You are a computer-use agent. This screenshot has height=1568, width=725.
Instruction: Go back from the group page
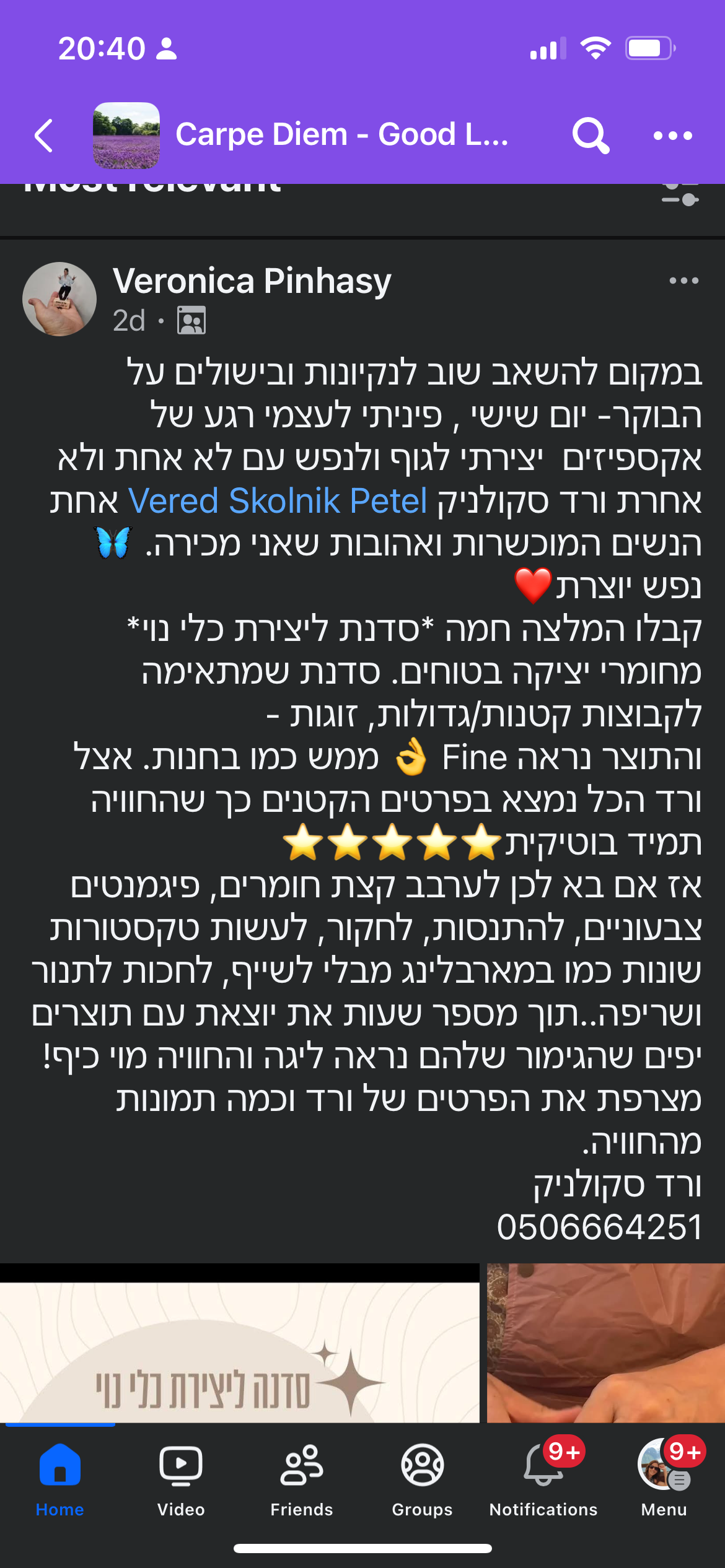coord(45,136)
